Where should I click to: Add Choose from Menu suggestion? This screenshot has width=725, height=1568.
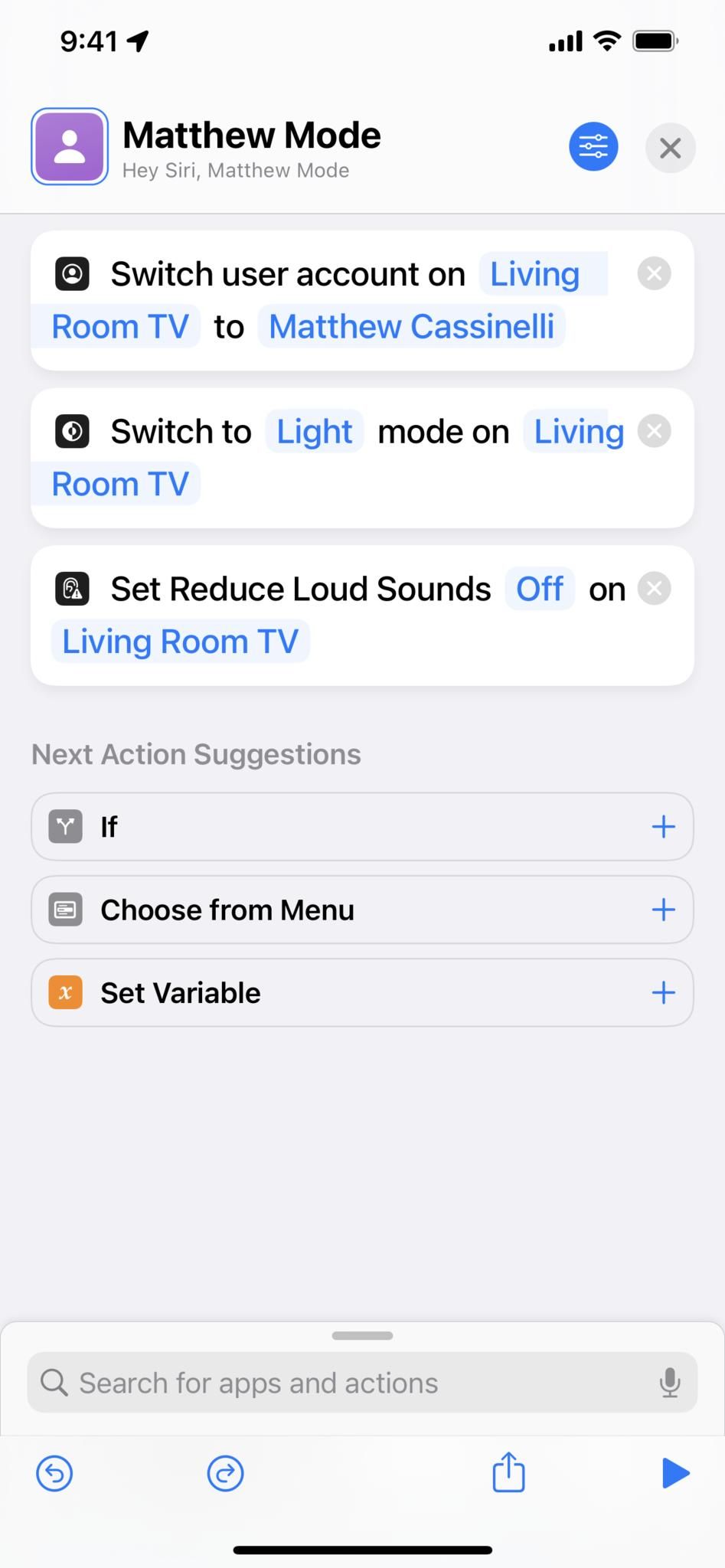pos(663,910)
